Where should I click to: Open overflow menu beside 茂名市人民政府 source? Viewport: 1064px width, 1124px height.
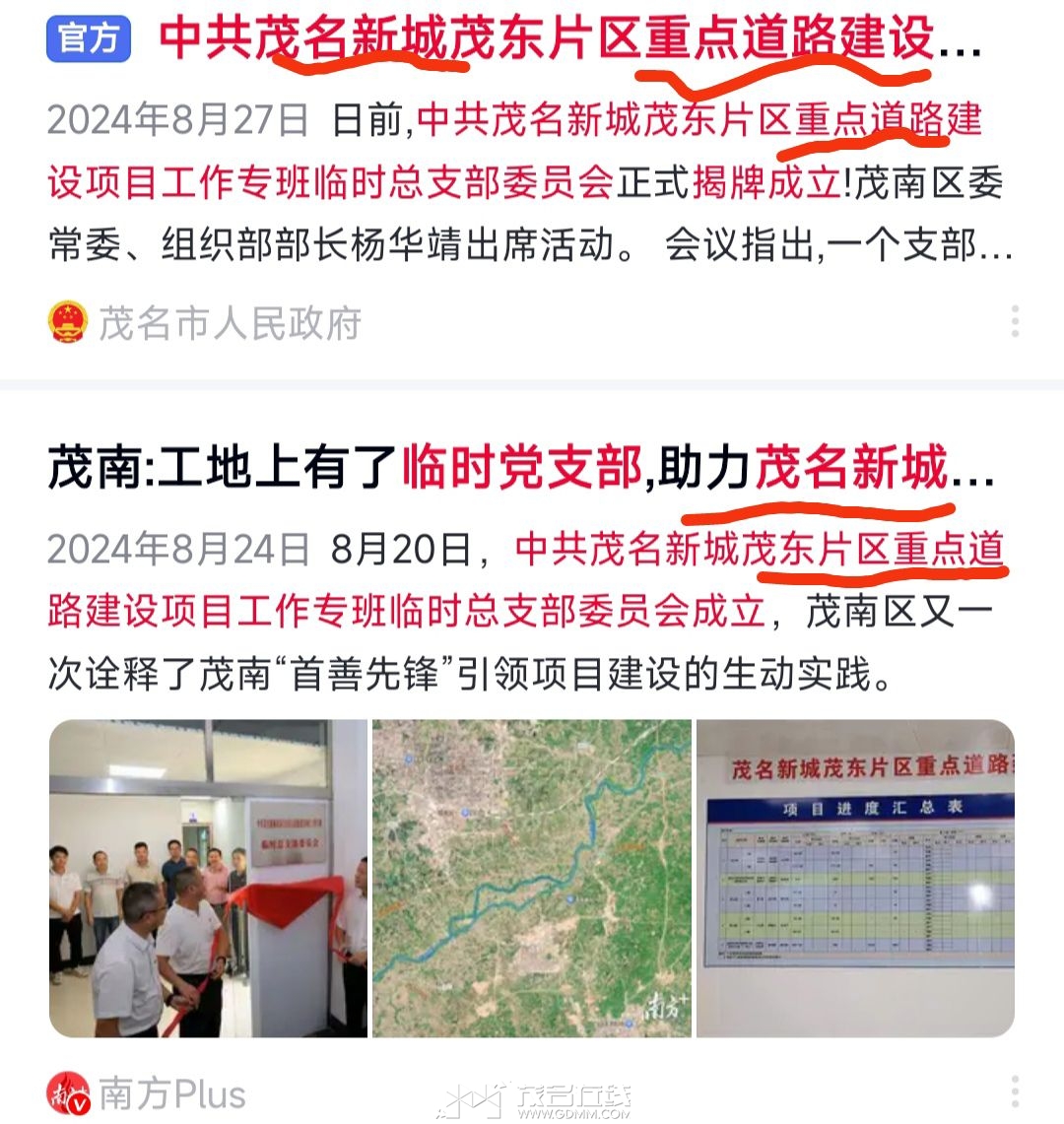coord(1014,322)
